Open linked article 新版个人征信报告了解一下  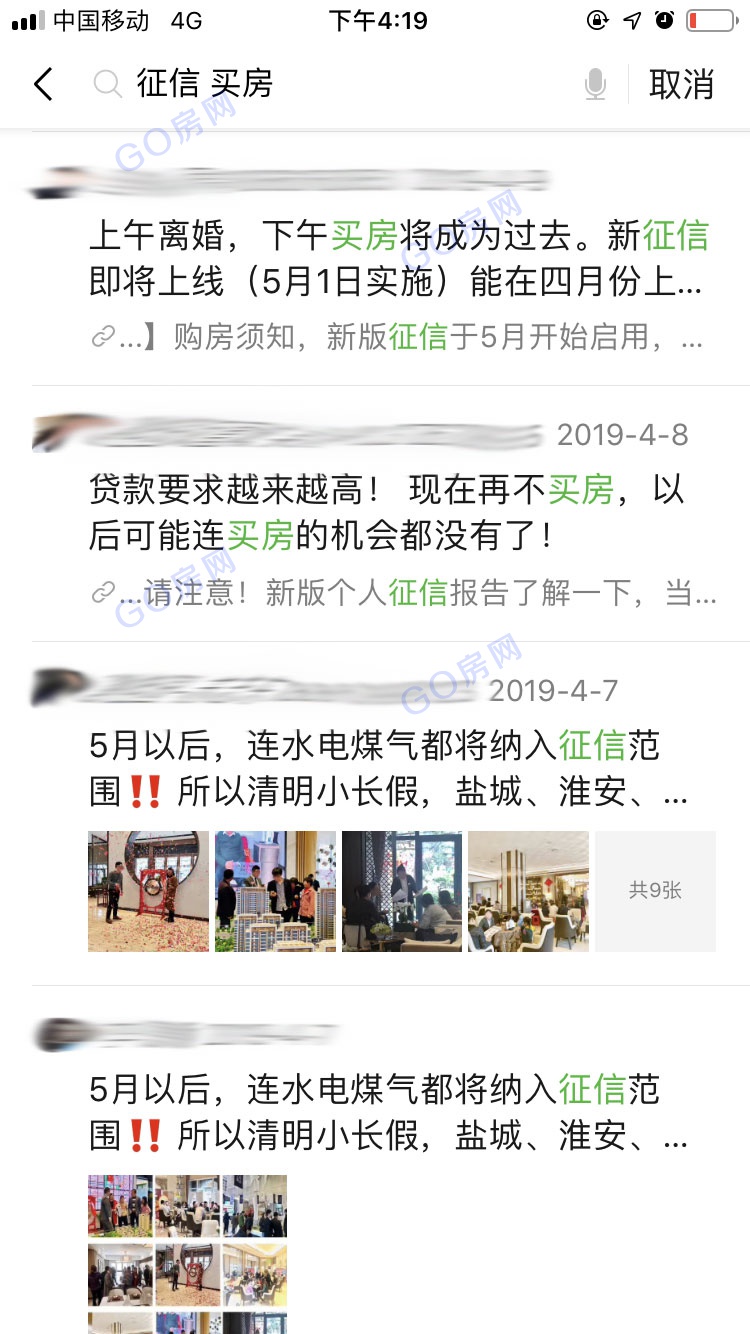[x=405, y=594]
